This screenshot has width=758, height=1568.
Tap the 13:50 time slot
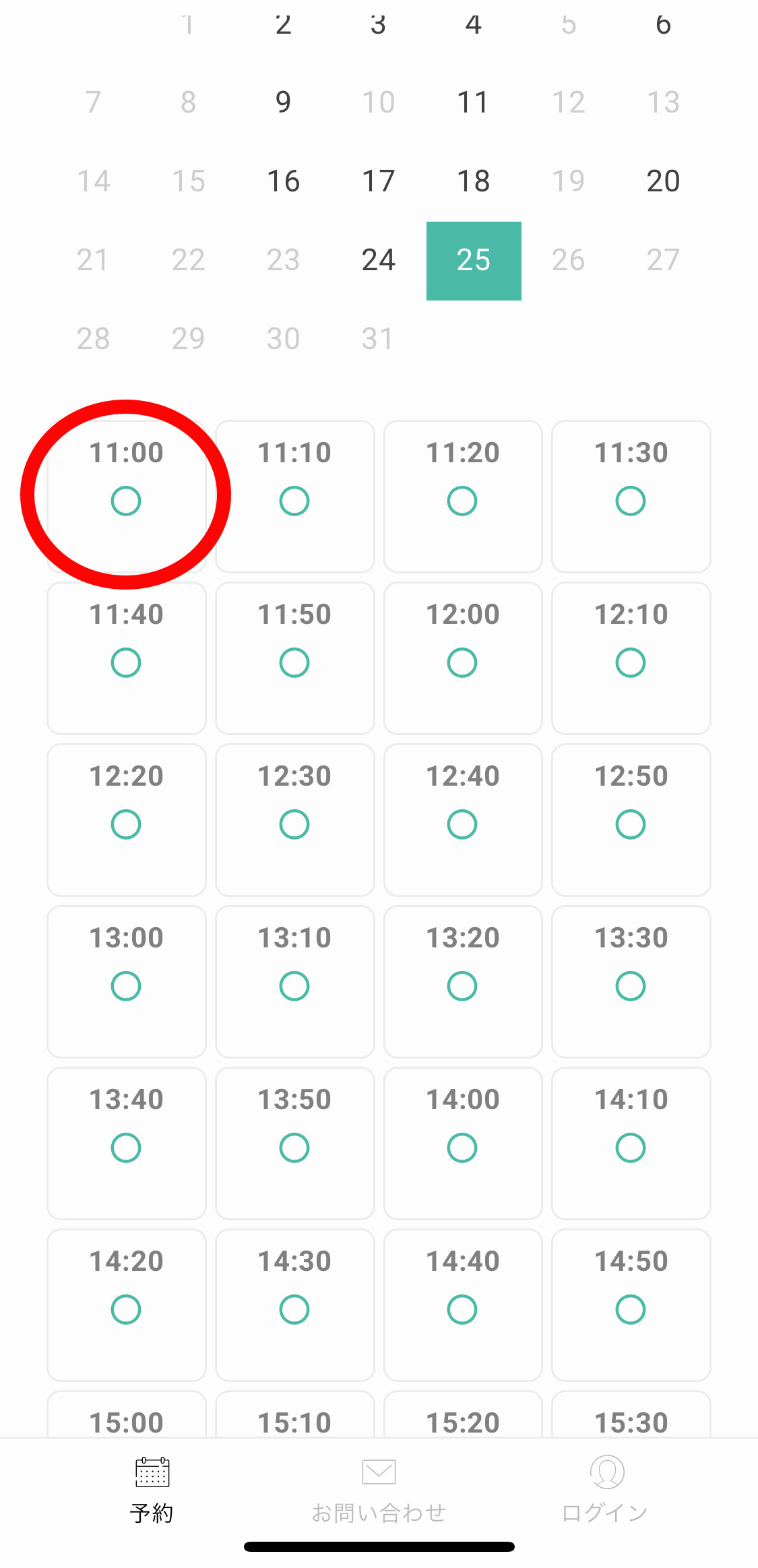coord(294,1143)
